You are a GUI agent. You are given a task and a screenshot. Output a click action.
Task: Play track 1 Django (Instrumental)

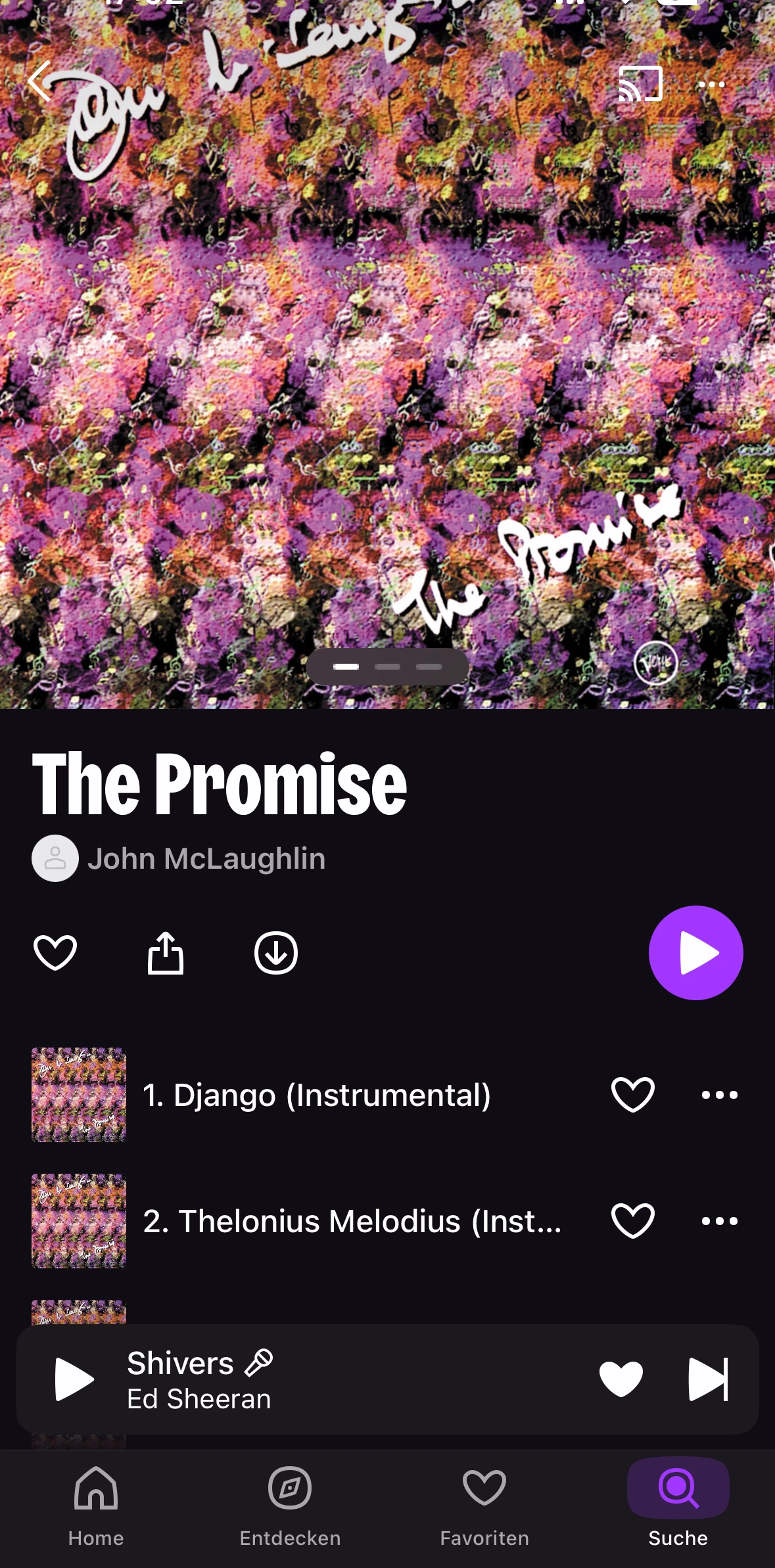(x=317, y=1095)
